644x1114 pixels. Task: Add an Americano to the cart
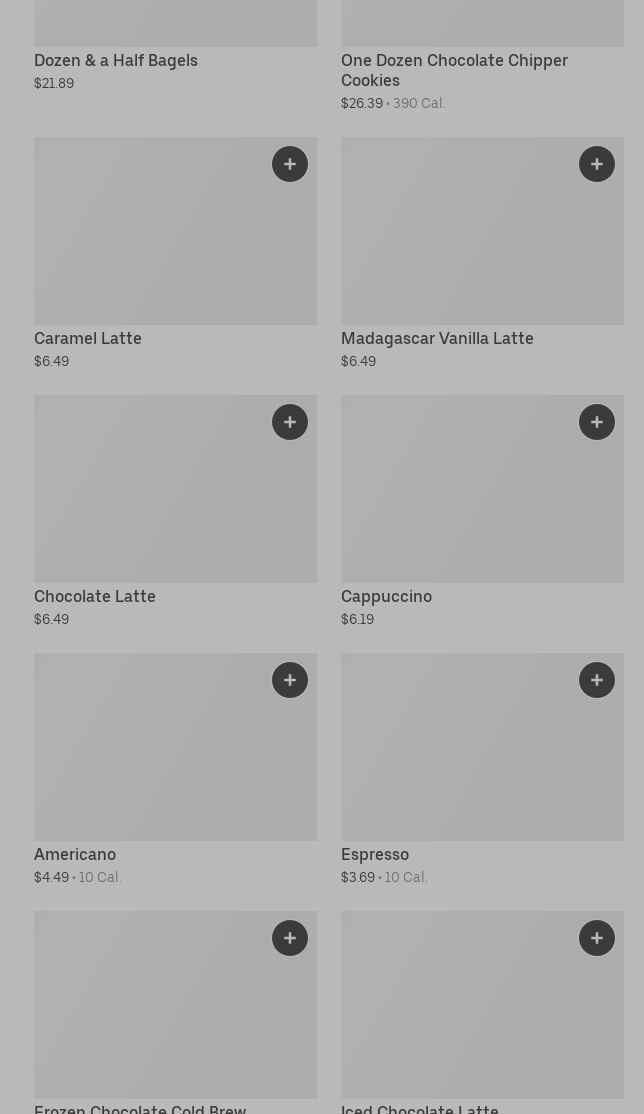290,680
